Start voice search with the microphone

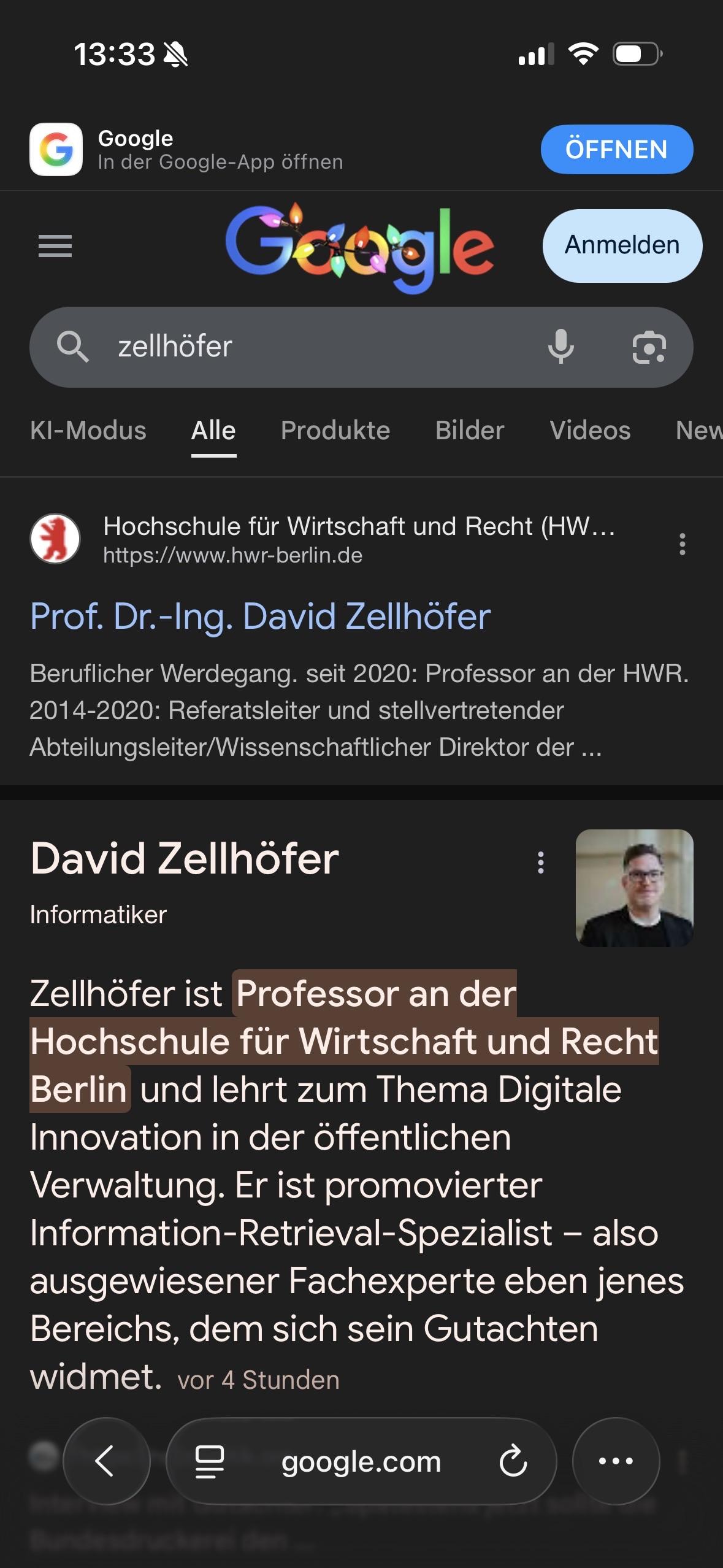click(560, 347)
